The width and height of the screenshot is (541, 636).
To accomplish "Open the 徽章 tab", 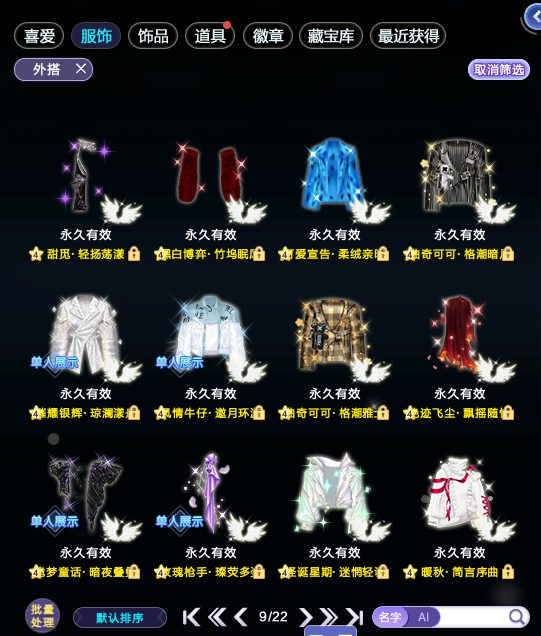I will [268, 36].
